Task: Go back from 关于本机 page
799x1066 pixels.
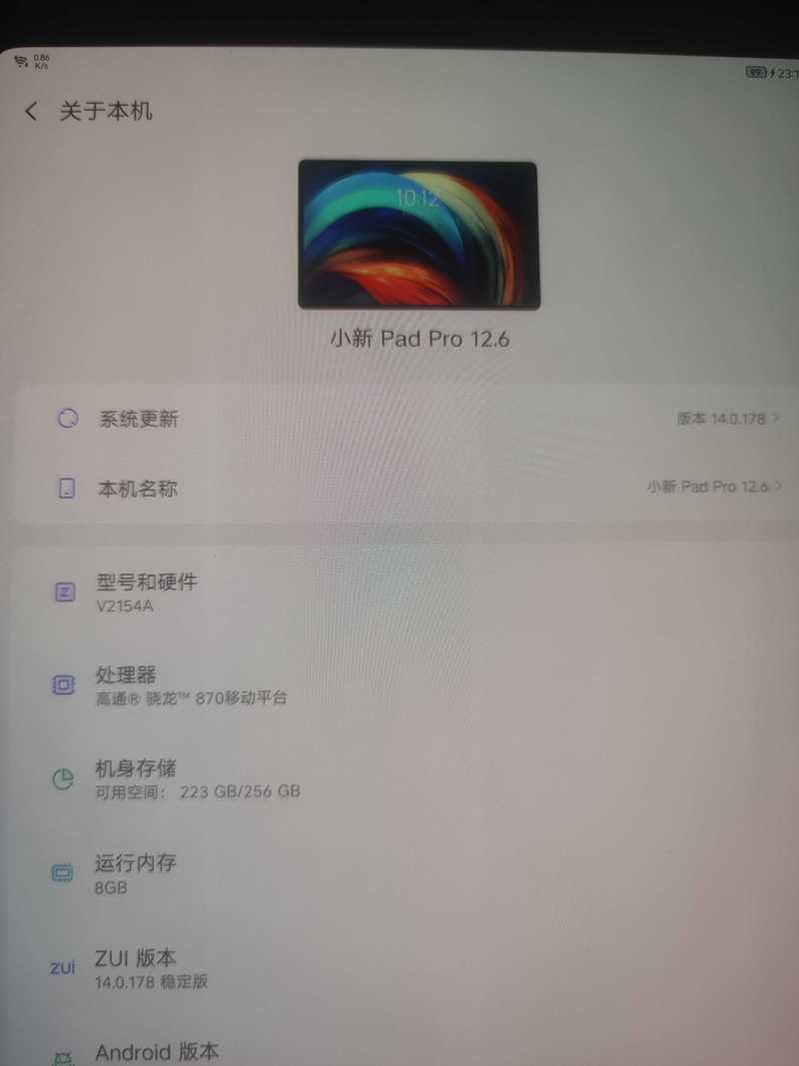Action: (x=32, y=111)
